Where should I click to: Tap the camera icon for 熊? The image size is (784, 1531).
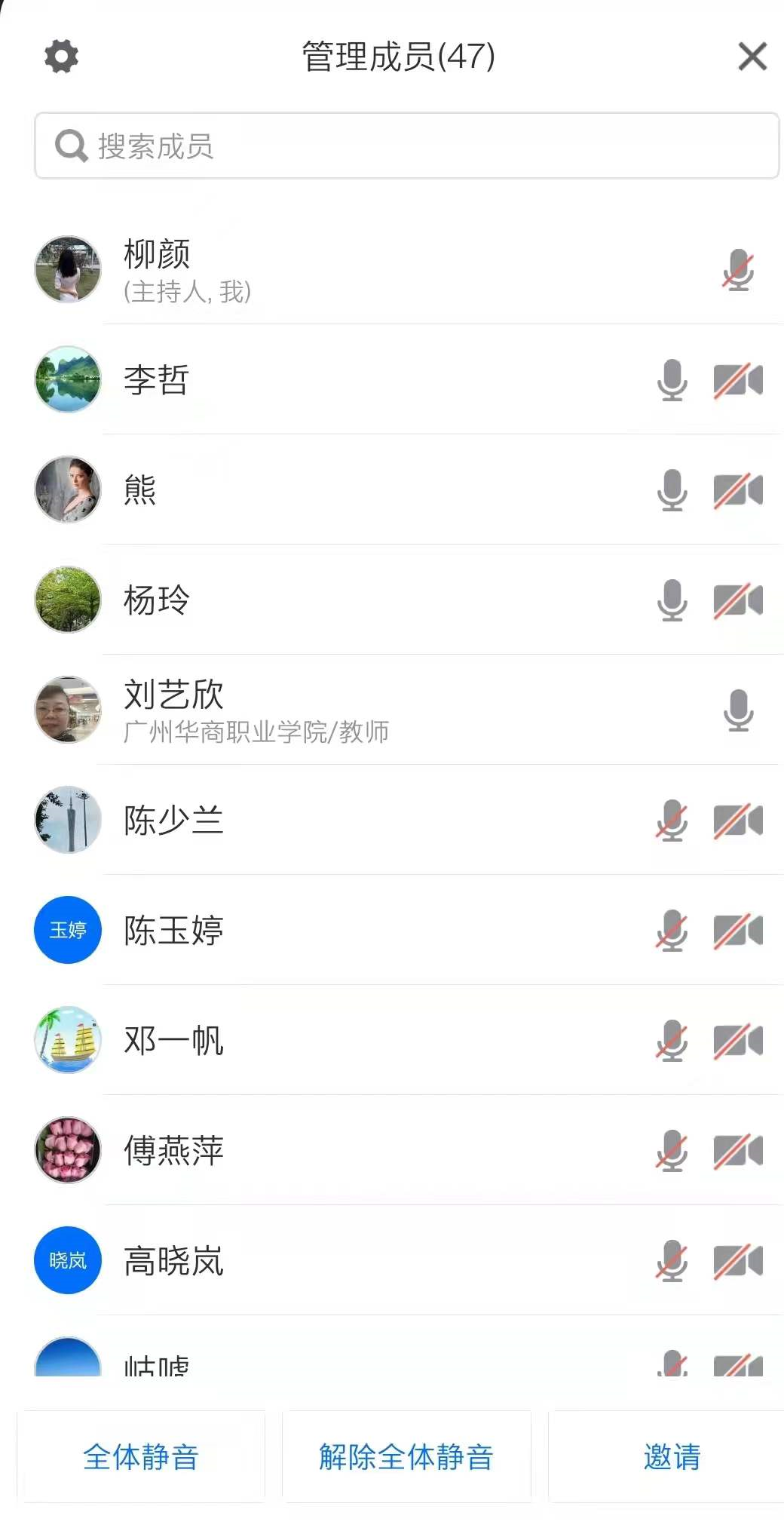coord(738,489)
